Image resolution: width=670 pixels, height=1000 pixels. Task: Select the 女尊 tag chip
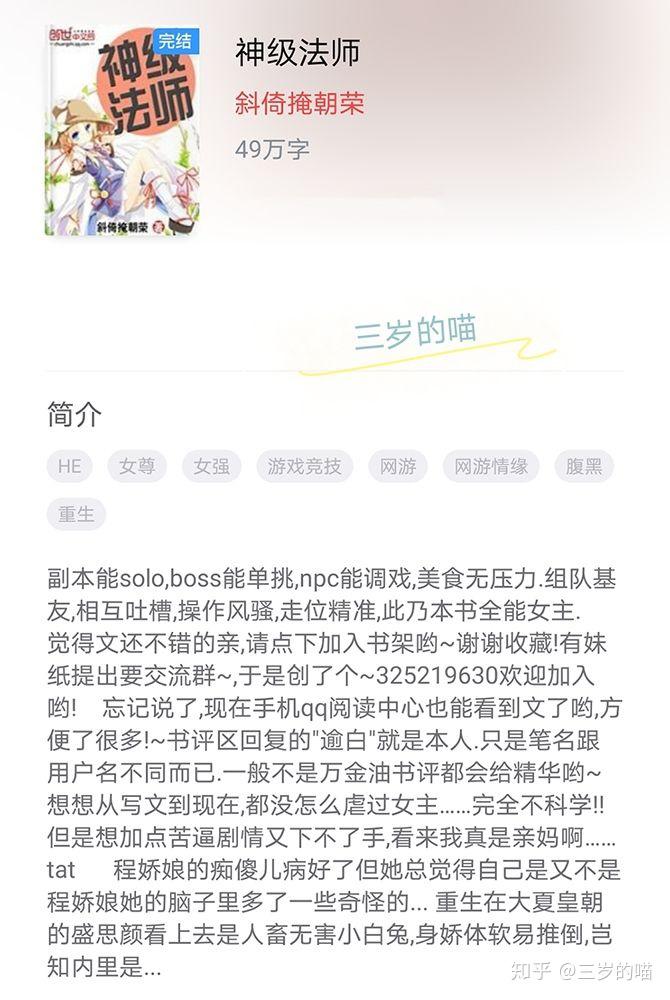(137, 466)
